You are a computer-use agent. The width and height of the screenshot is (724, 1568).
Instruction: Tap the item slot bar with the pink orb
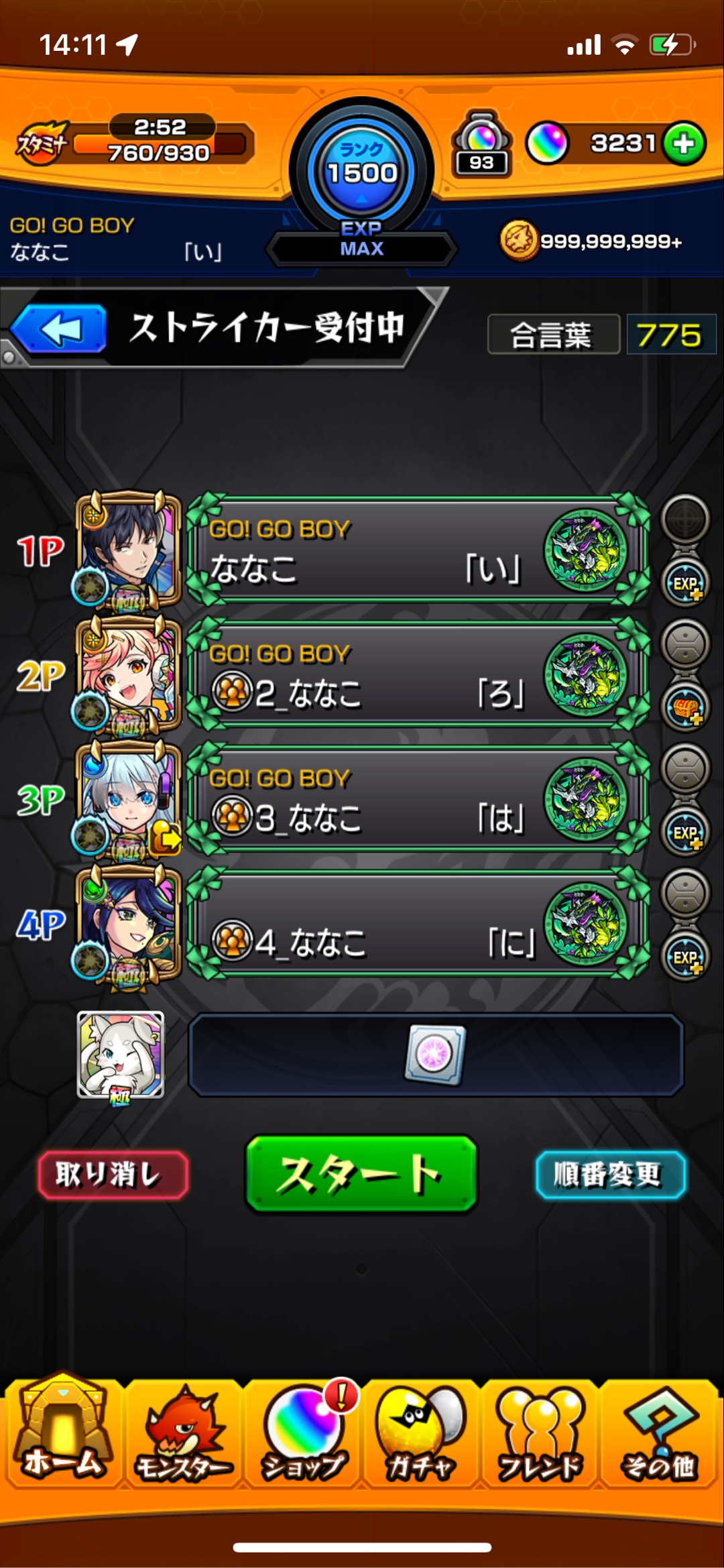point(436,1054)
